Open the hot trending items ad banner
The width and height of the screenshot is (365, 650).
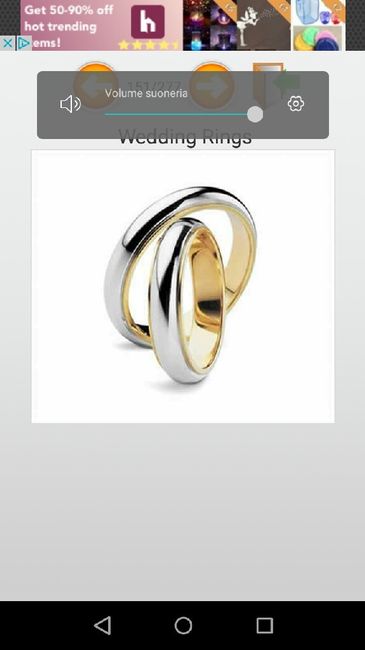click(182, 25)
